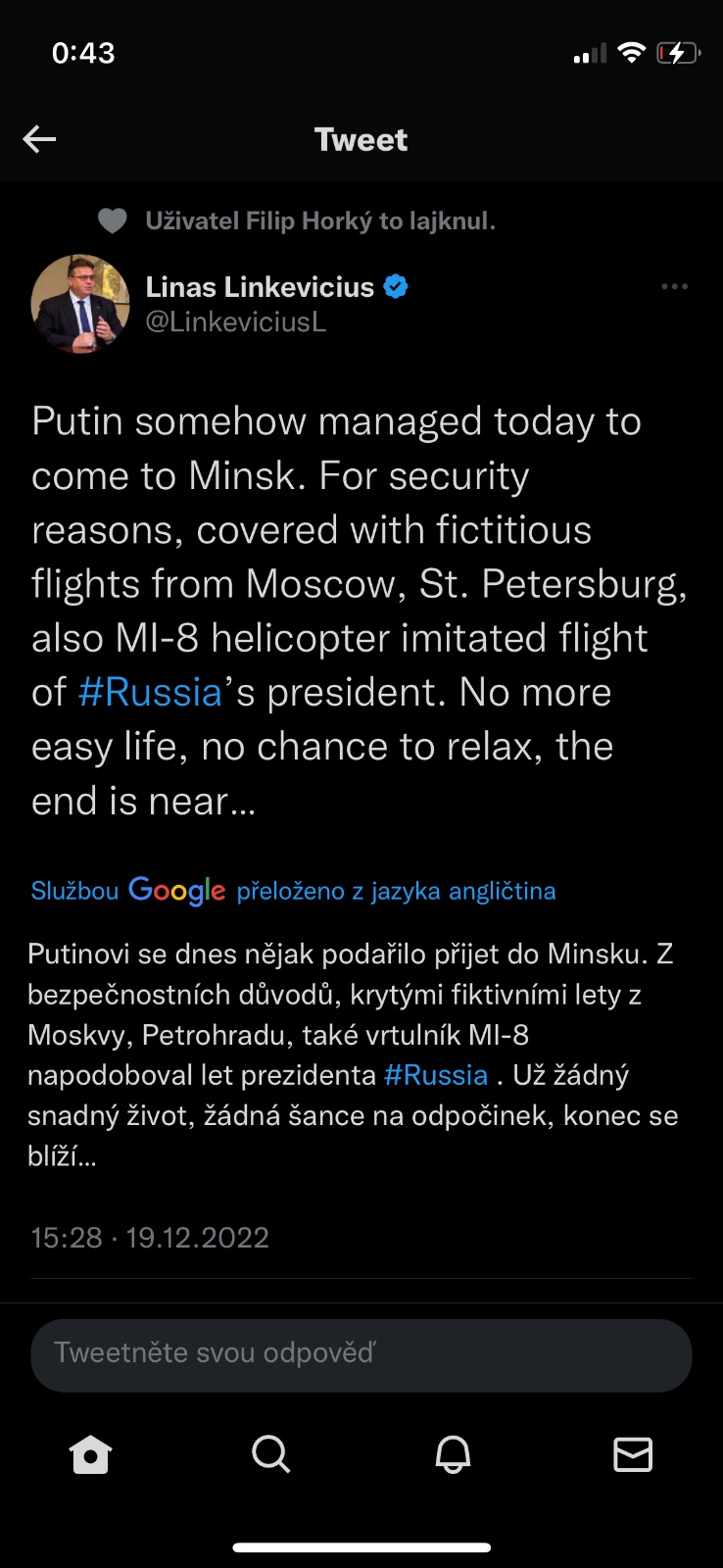Switch to the Home tab
Screen dimensions: 723x1568
point(90,1454)
